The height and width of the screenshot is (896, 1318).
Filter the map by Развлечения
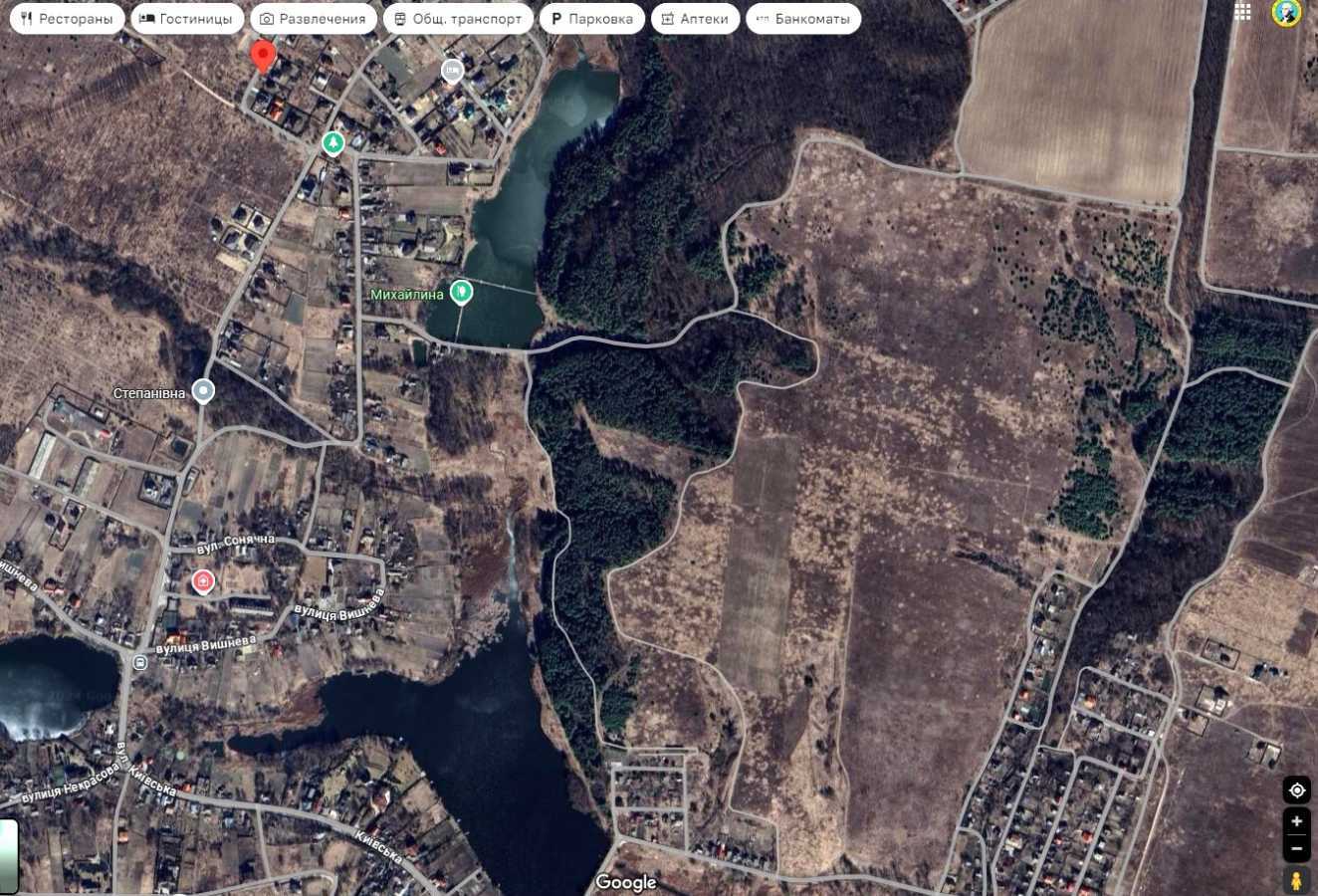click(313, 19)
